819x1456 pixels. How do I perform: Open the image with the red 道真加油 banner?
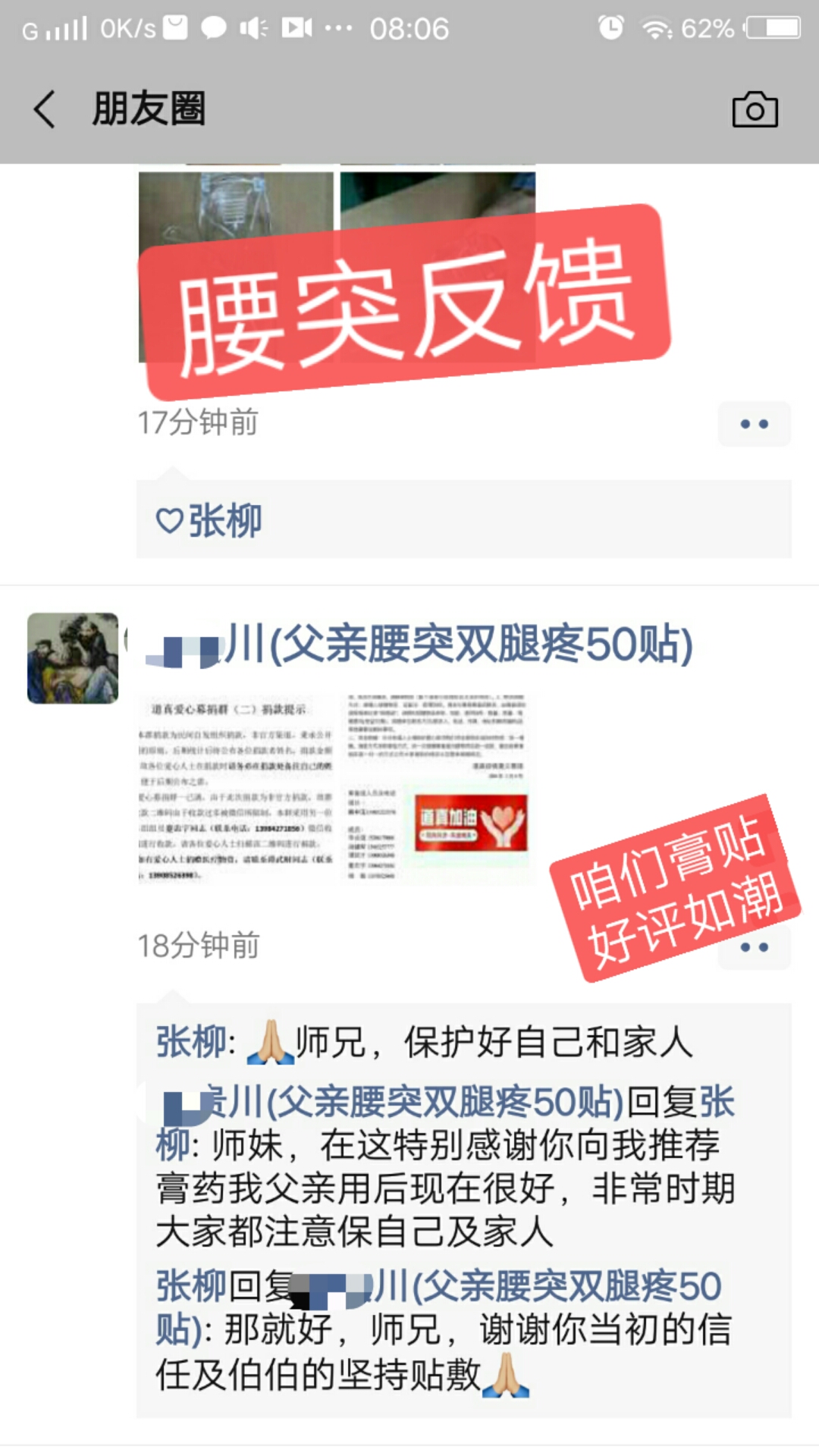[438, 789]
